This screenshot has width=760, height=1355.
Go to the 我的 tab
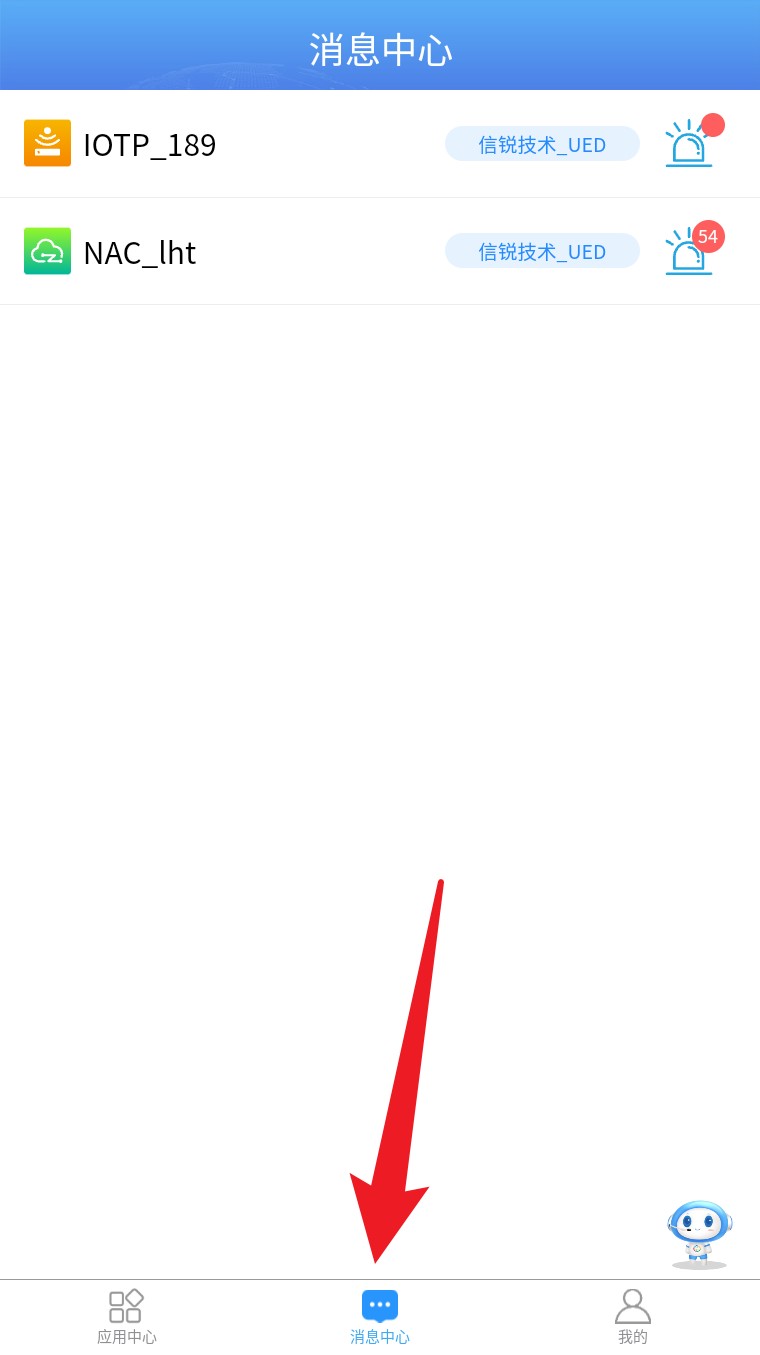pyautogui.click(x=632, y=1317)
